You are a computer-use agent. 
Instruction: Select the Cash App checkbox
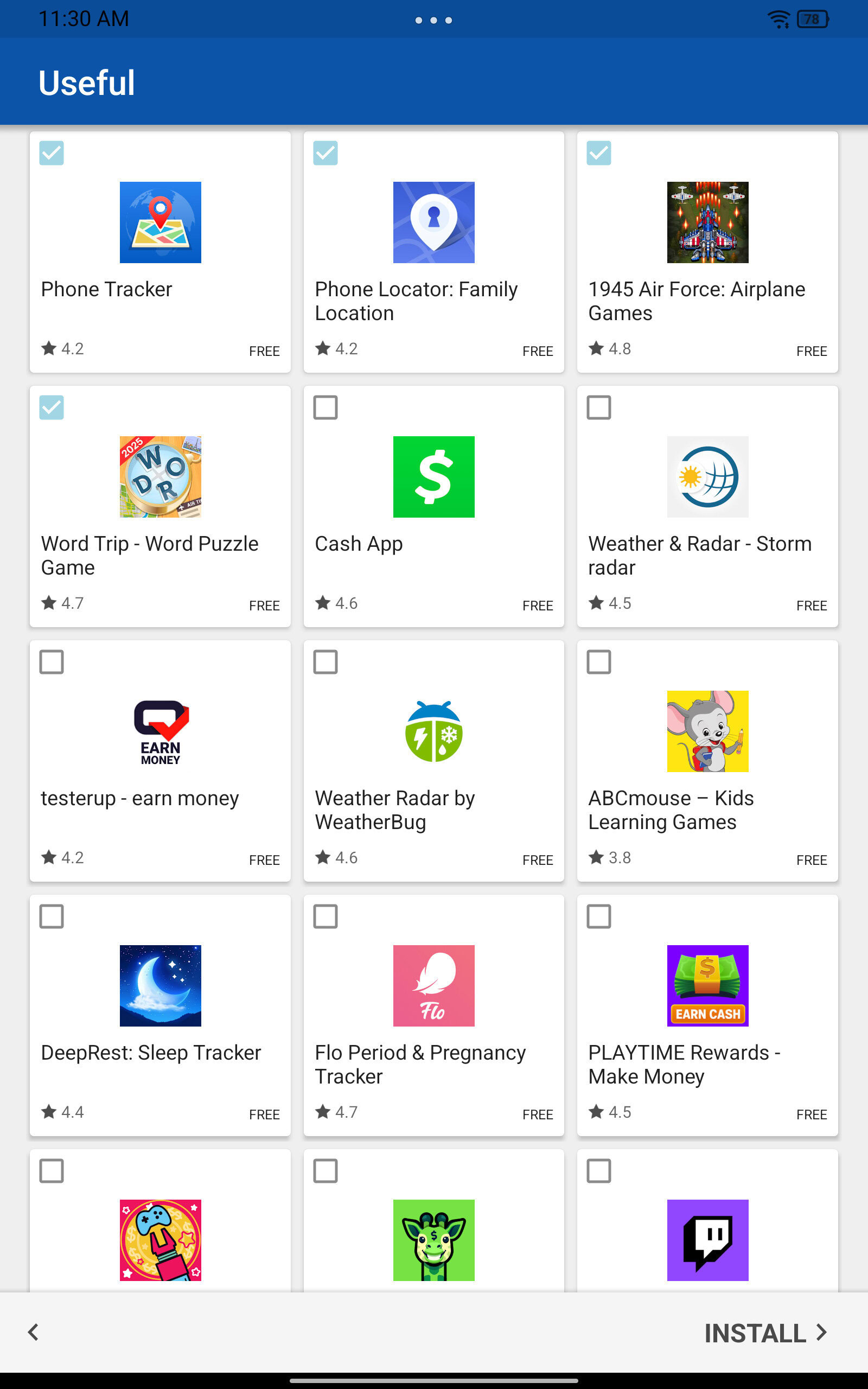click(325, 407)
